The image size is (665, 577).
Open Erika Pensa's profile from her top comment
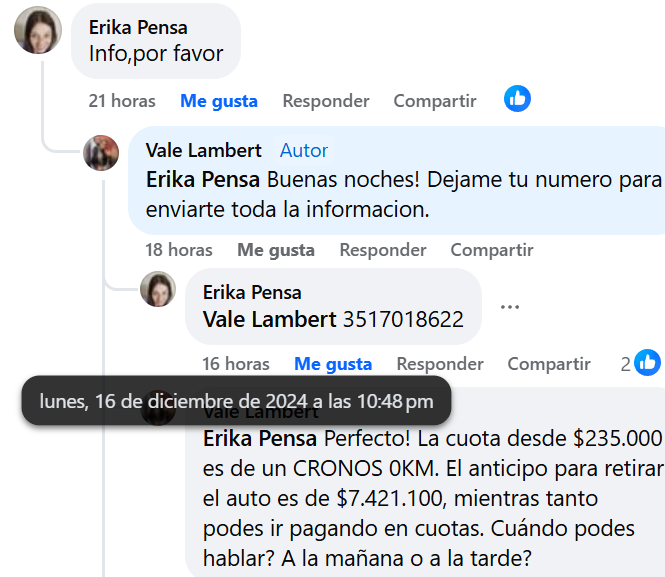click(x=137, y=27)
